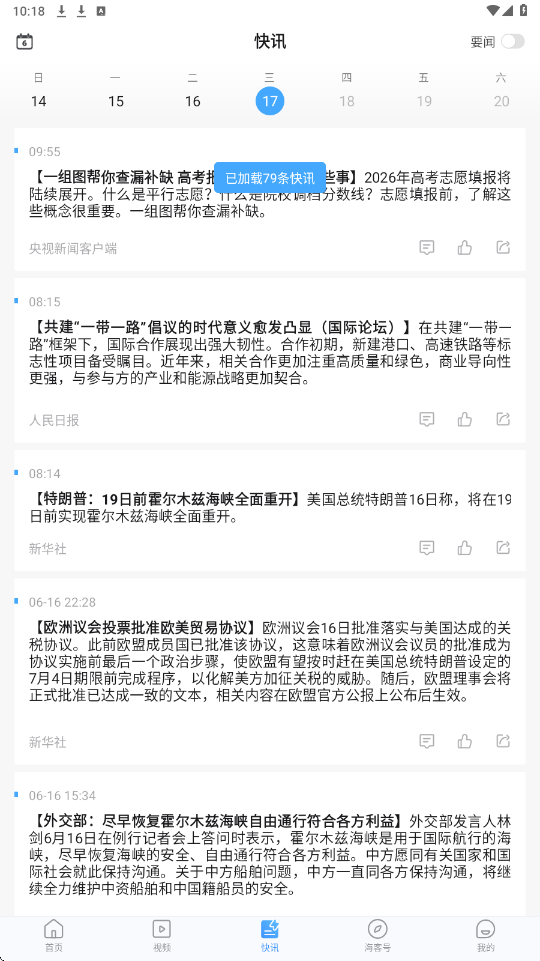Go to the 首页 tab
The height and width of the screenshot is (961, 540).
click(54, 936)
